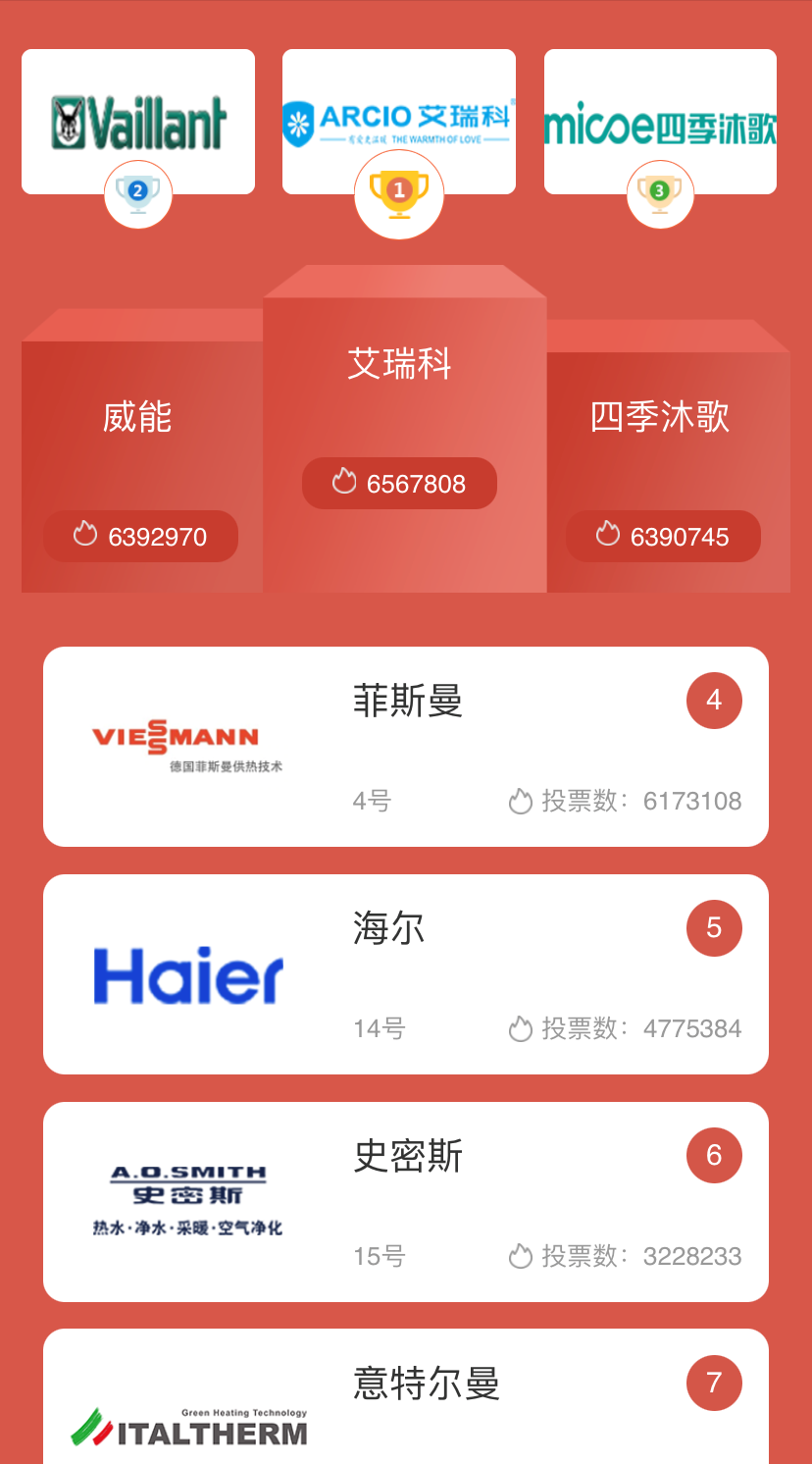Open the 意特尔曼 Italtherm entry
The image size is (812, 1464).
[406, 1396]
